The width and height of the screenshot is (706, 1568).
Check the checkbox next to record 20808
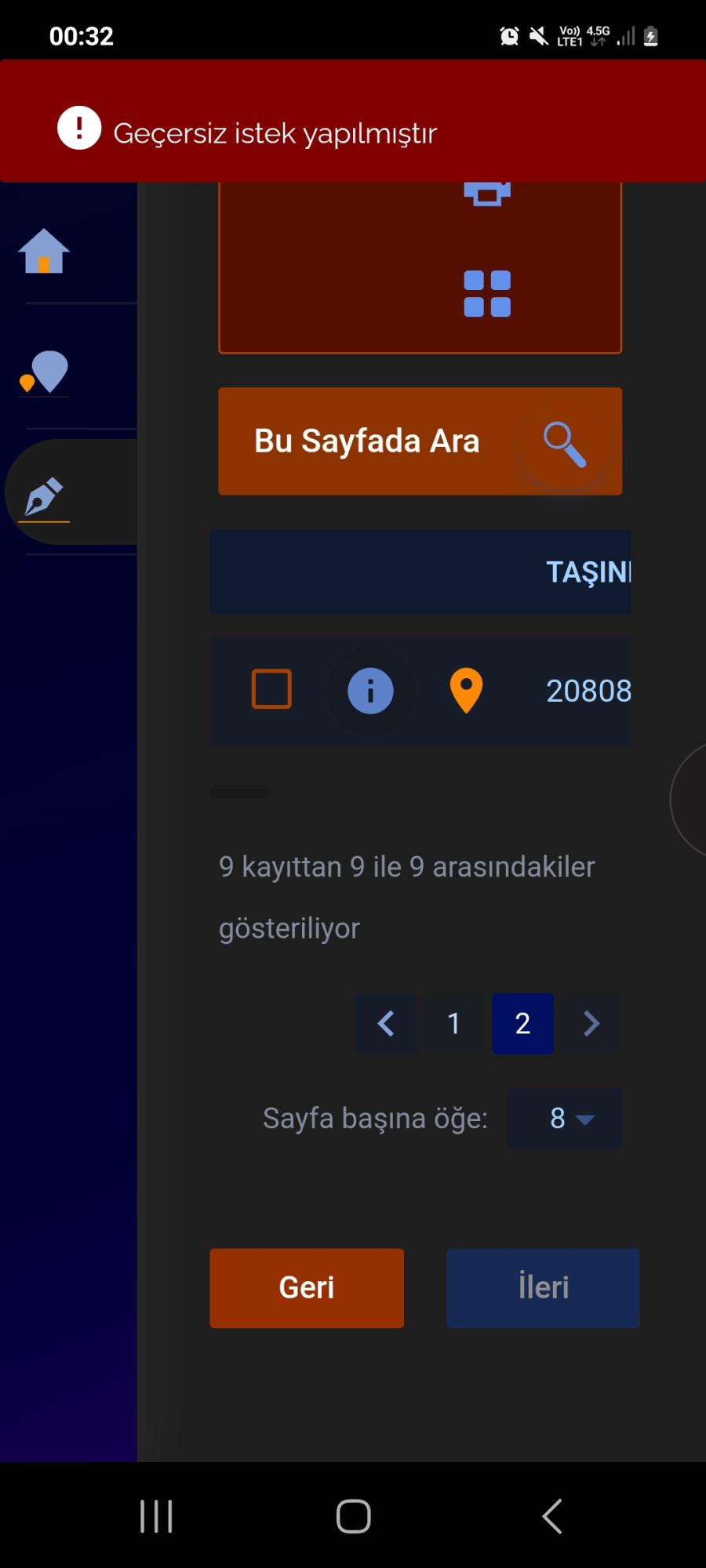(x=271, y=688)
